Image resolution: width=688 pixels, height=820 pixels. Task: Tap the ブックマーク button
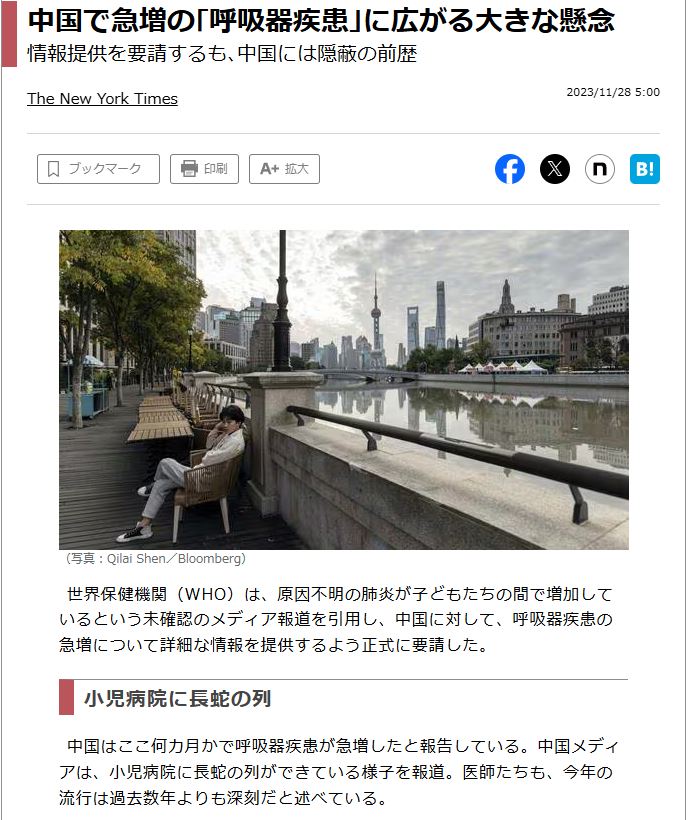(98, 169)
